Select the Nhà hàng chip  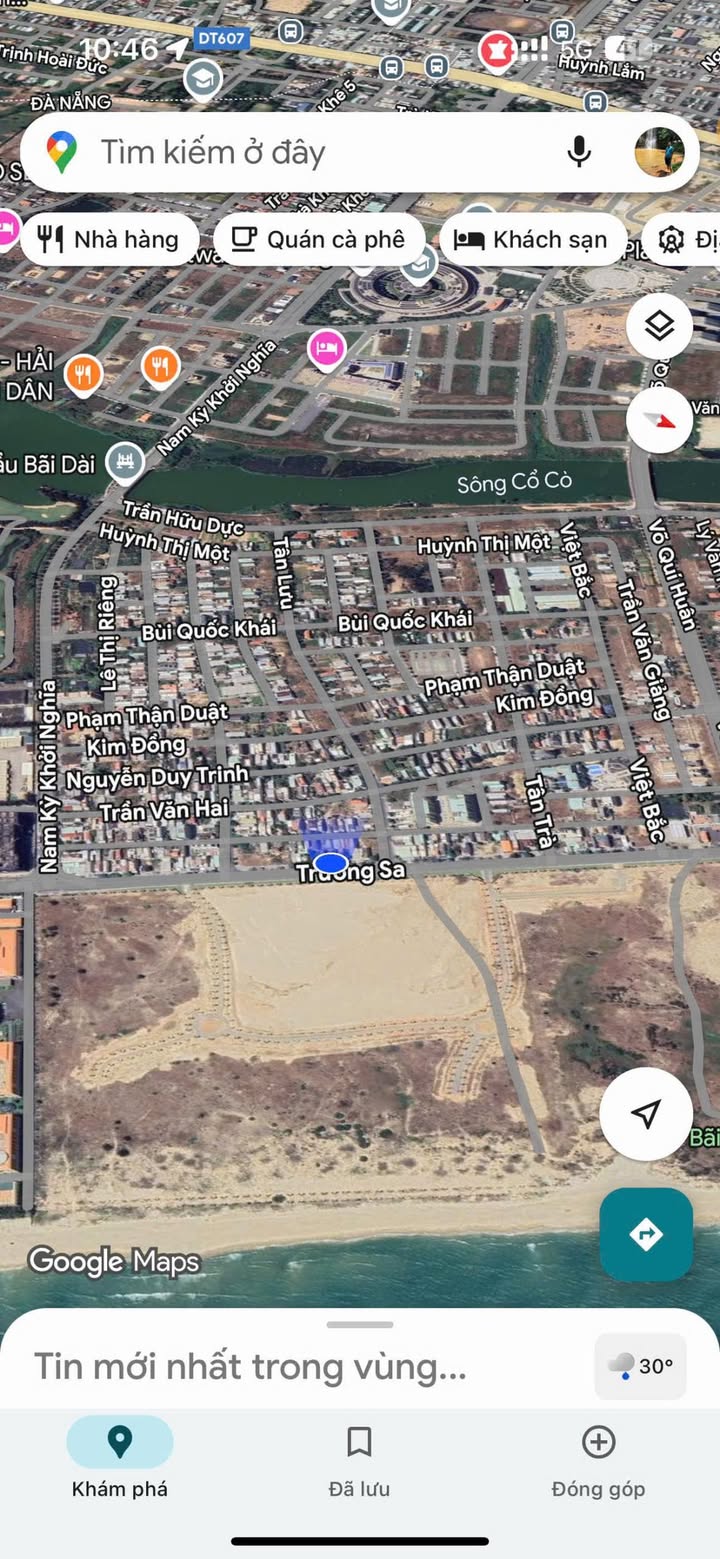[x=109, y=239]
